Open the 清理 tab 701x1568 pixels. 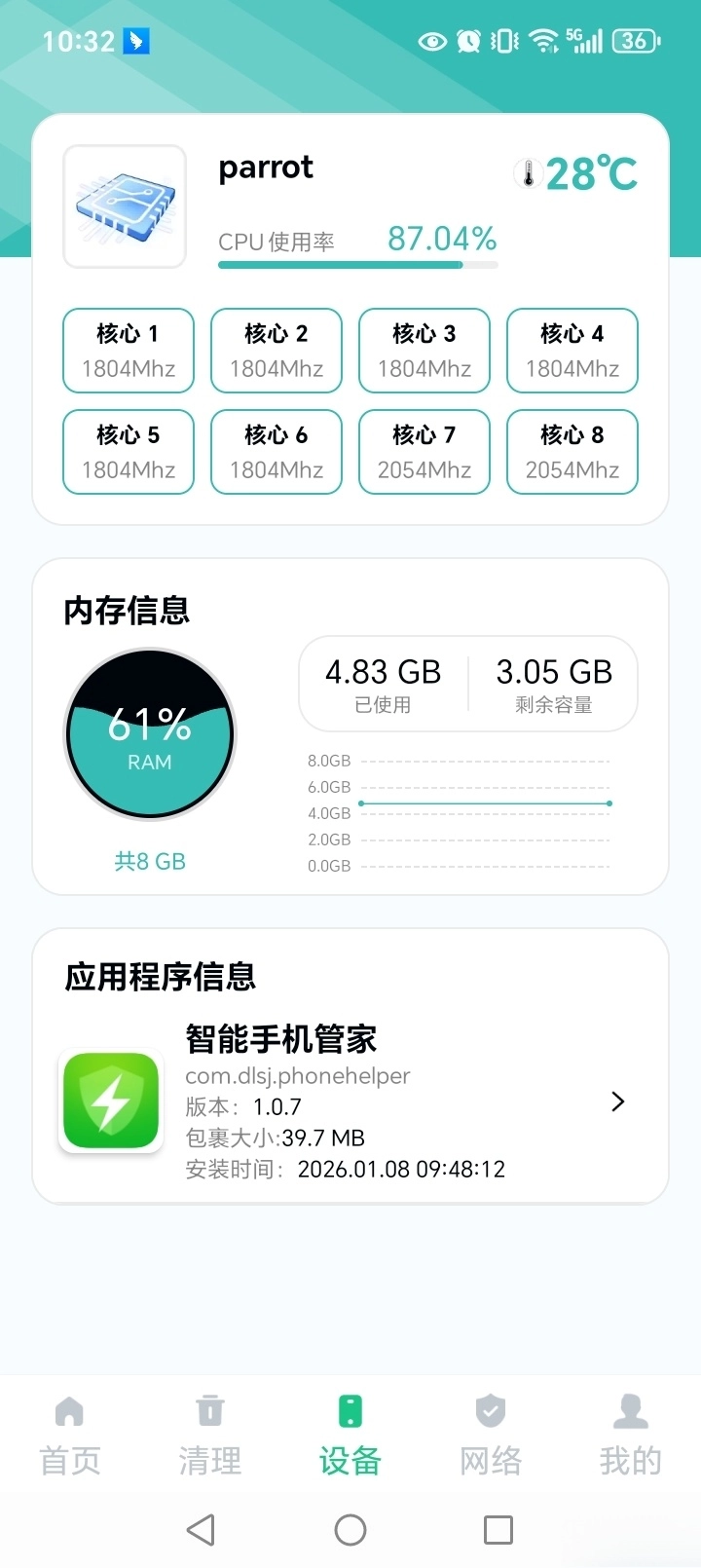210,1434
